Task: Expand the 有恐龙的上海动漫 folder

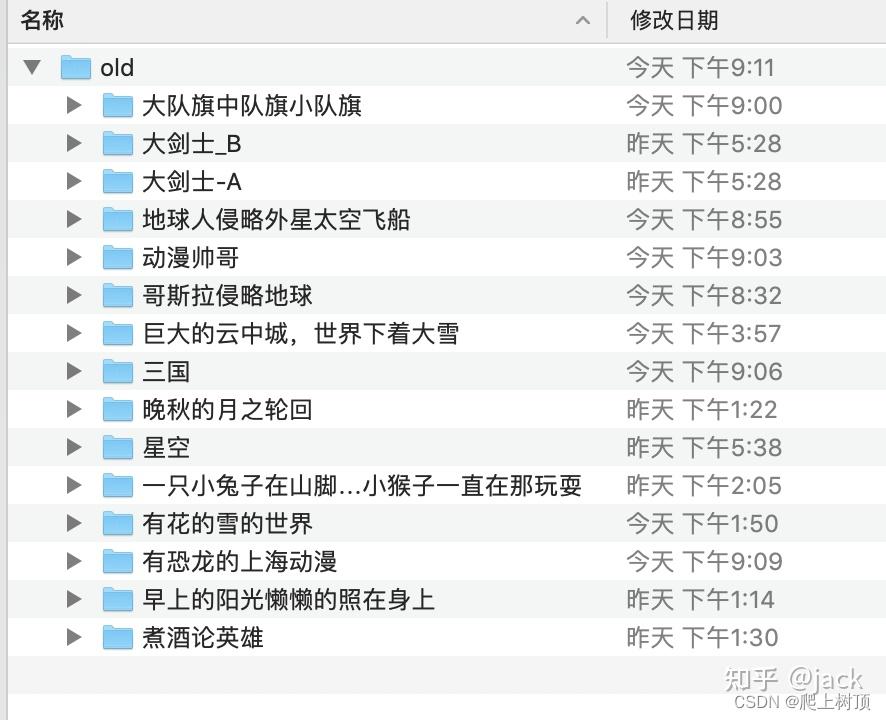Action: pyautogui.click(x=73, y=562)
